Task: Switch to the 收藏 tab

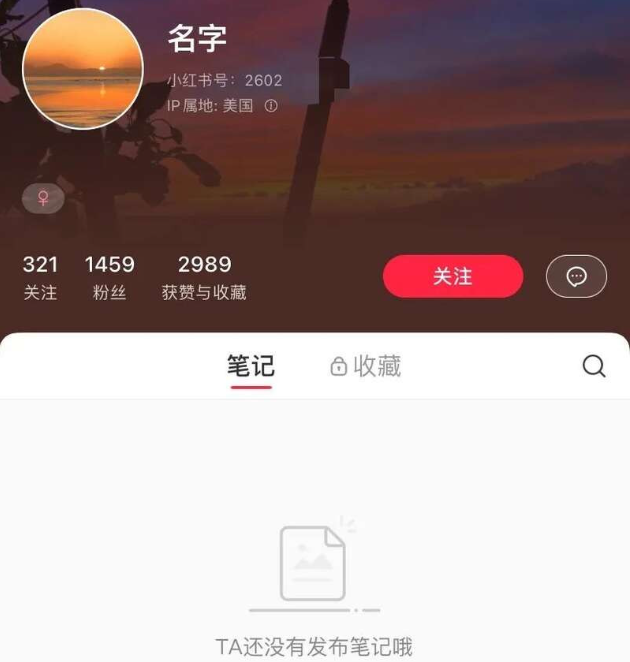Action: click(366, 367)
